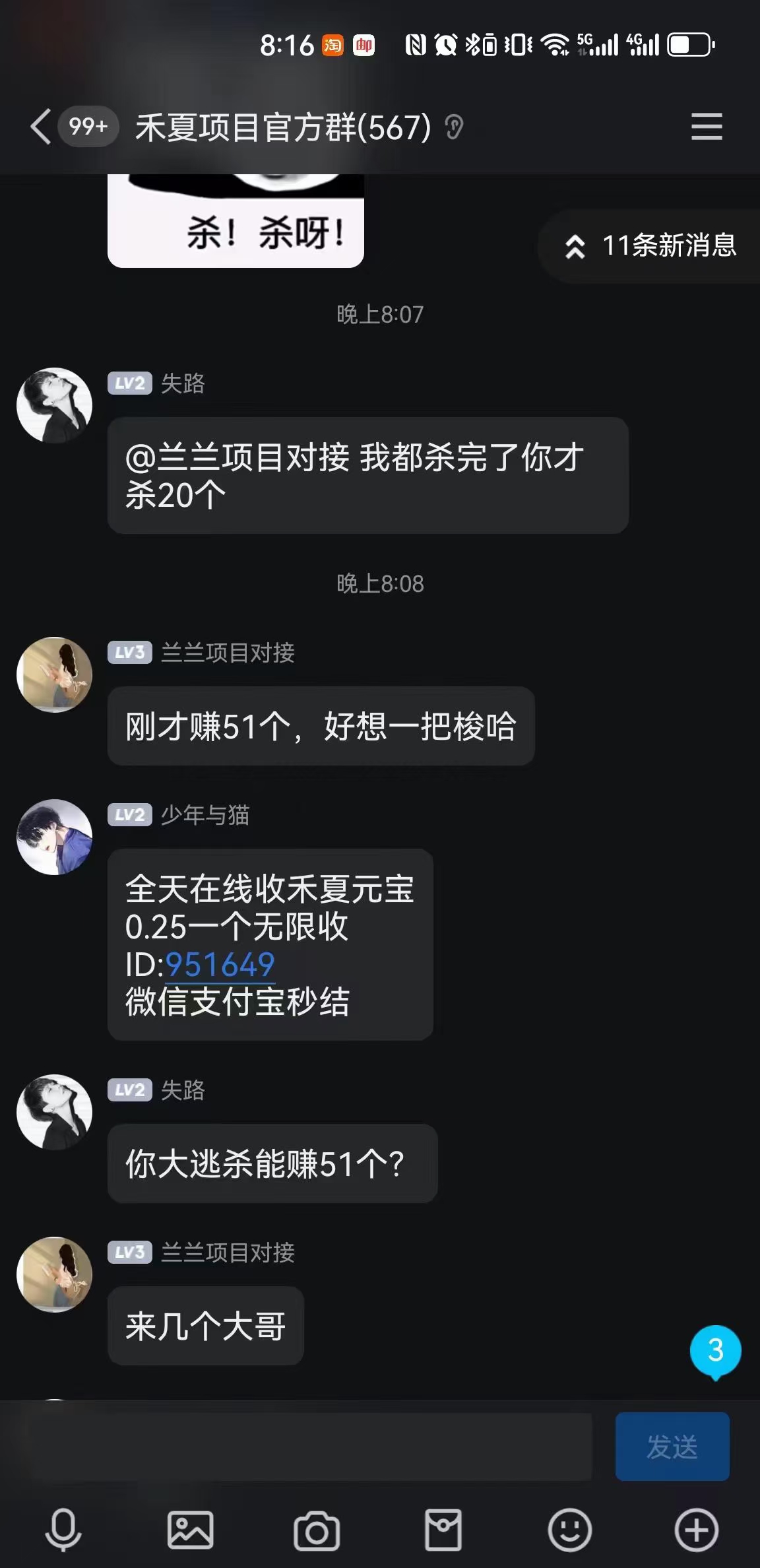Focus the message input field
Viewport: 760px width, 1568px height.
[300, 1447]
